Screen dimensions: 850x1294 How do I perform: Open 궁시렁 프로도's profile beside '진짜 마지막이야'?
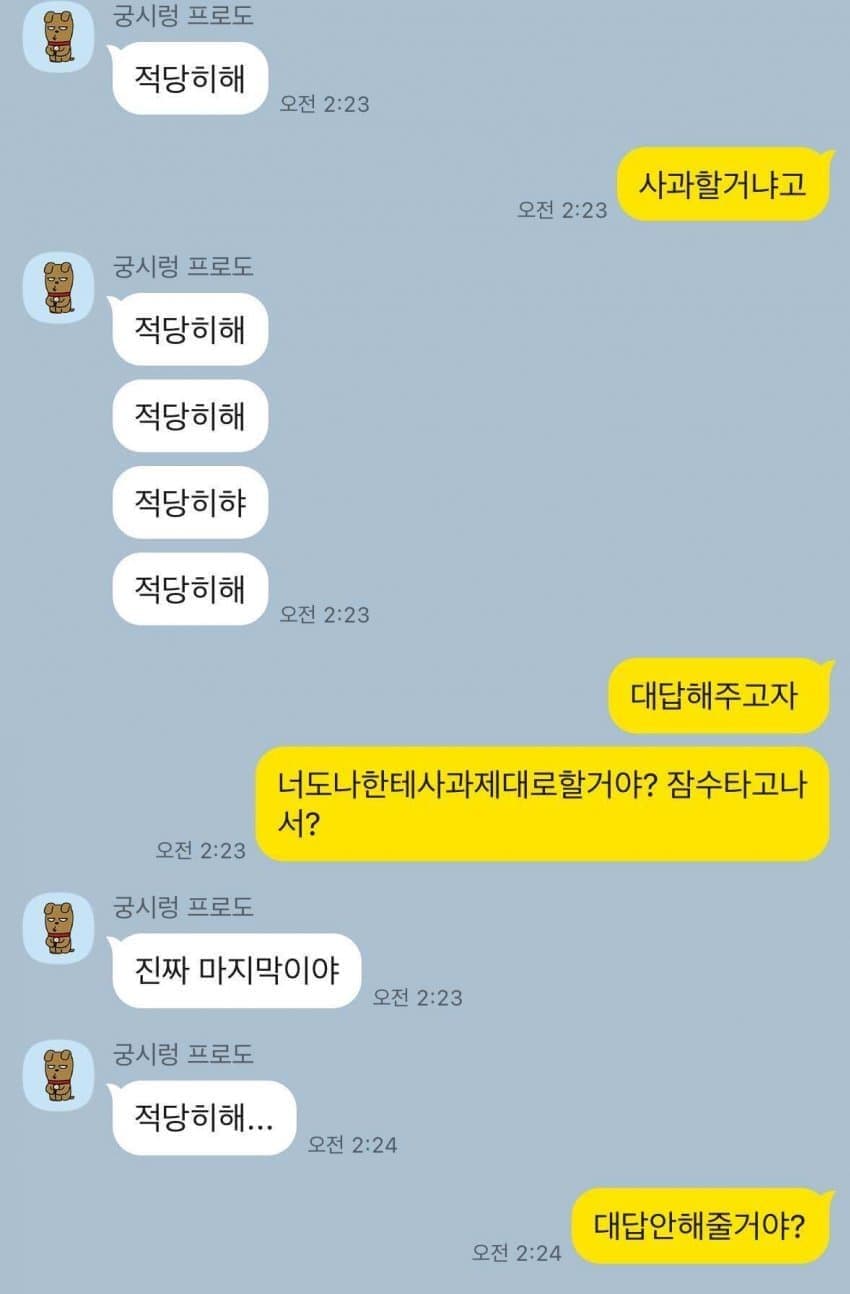coord(58,928)
